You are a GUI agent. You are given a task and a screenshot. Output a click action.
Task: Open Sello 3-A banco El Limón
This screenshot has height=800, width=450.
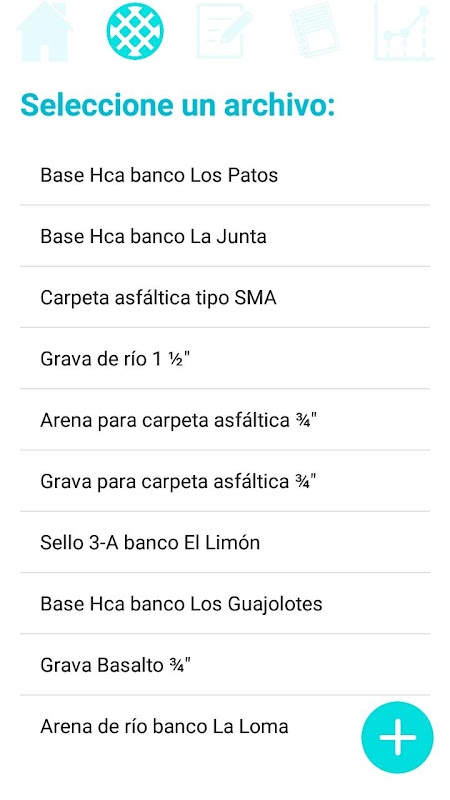coord(225,542)
